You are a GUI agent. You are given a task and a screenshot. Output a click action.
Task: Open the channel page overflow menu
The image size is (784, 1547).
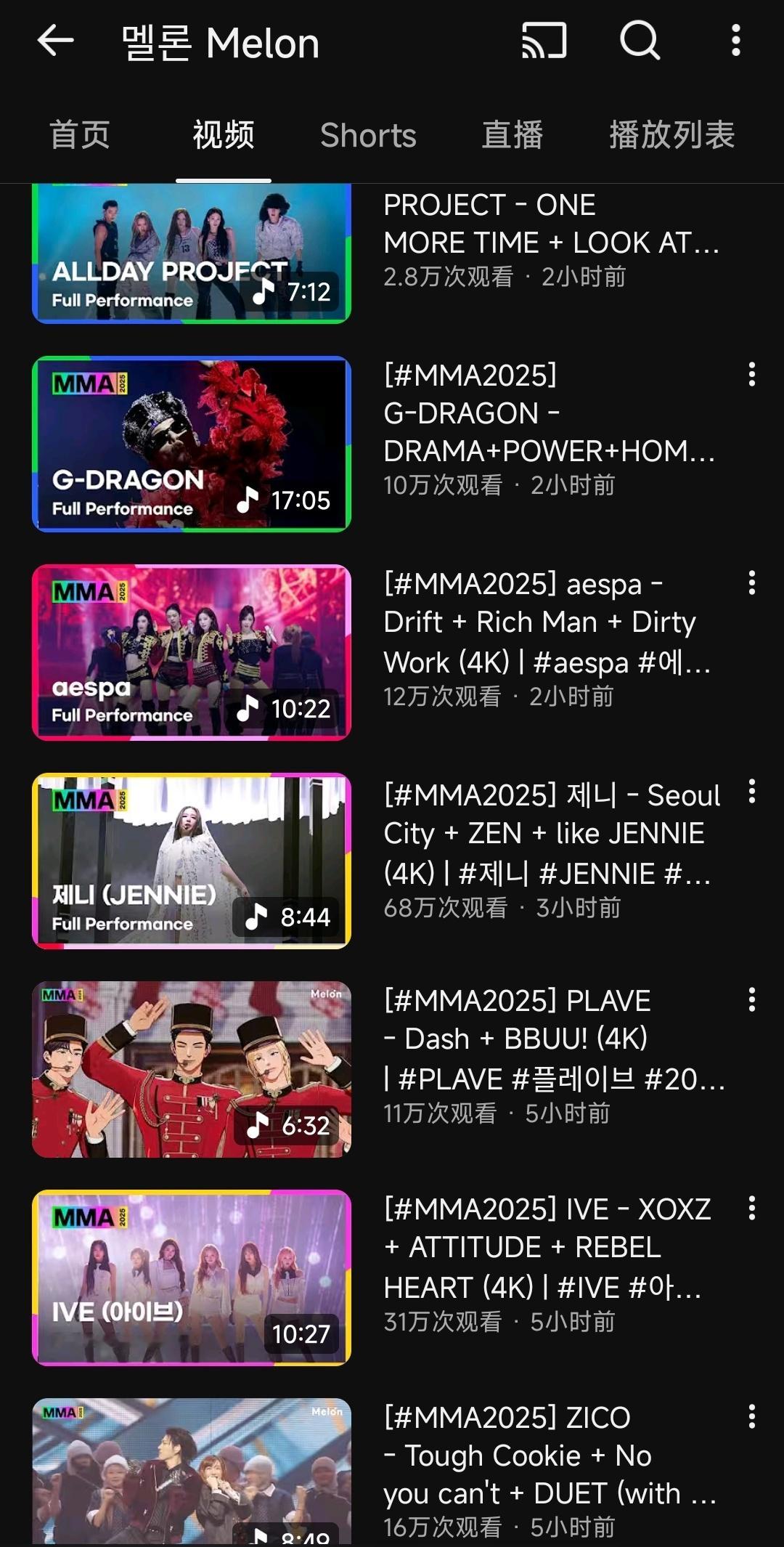click(735, 42)
